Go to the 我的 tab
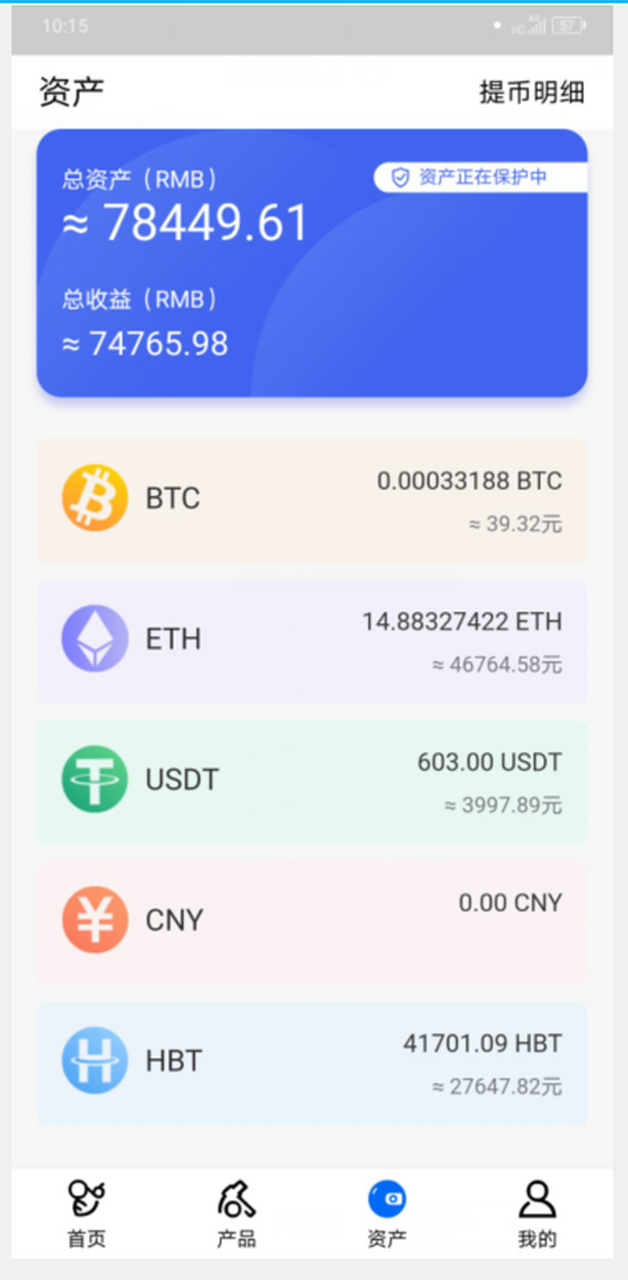Image resolution: width=628 pixels, height=1280 pixels. (x=537, y=1213)
